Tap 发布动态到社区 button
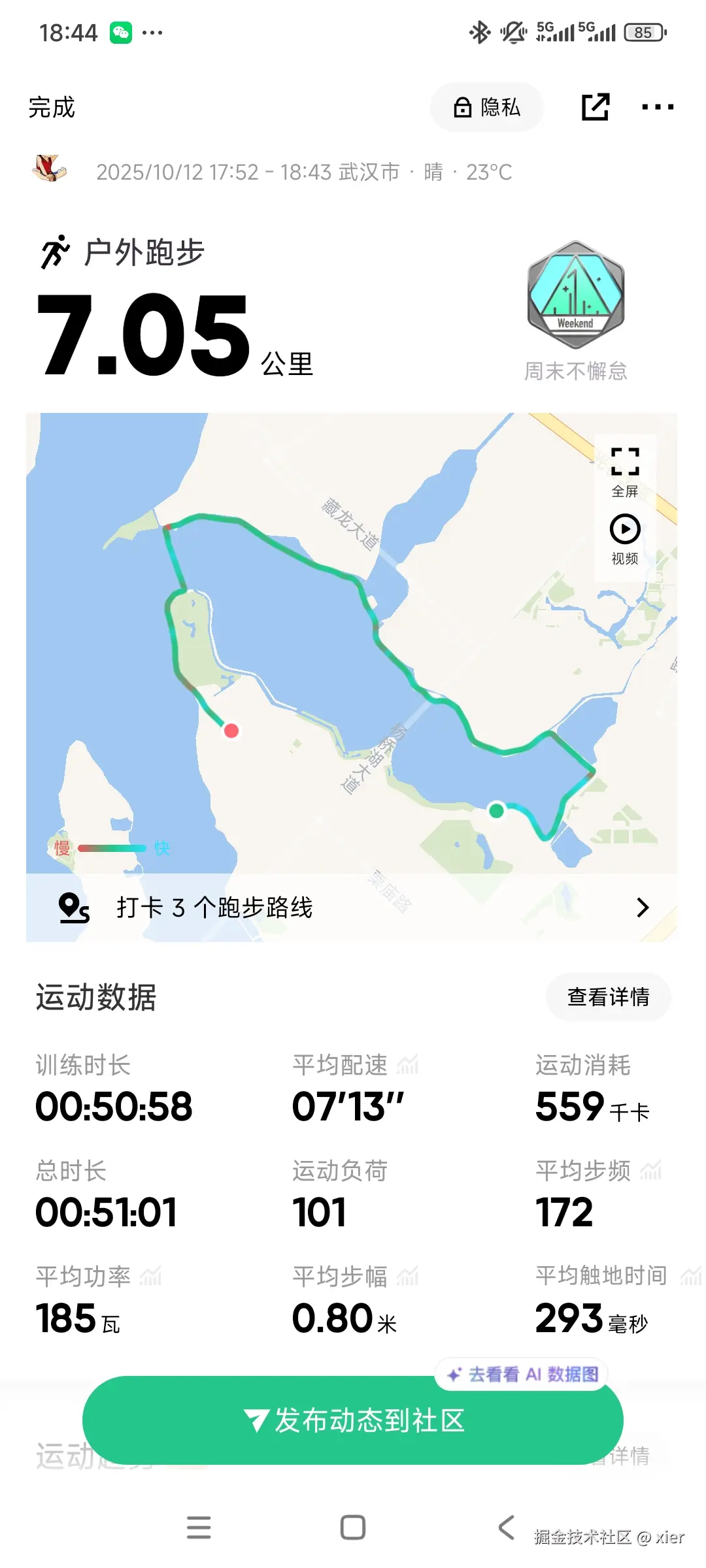The image size is (706, 1568). tap(353, 1420)
